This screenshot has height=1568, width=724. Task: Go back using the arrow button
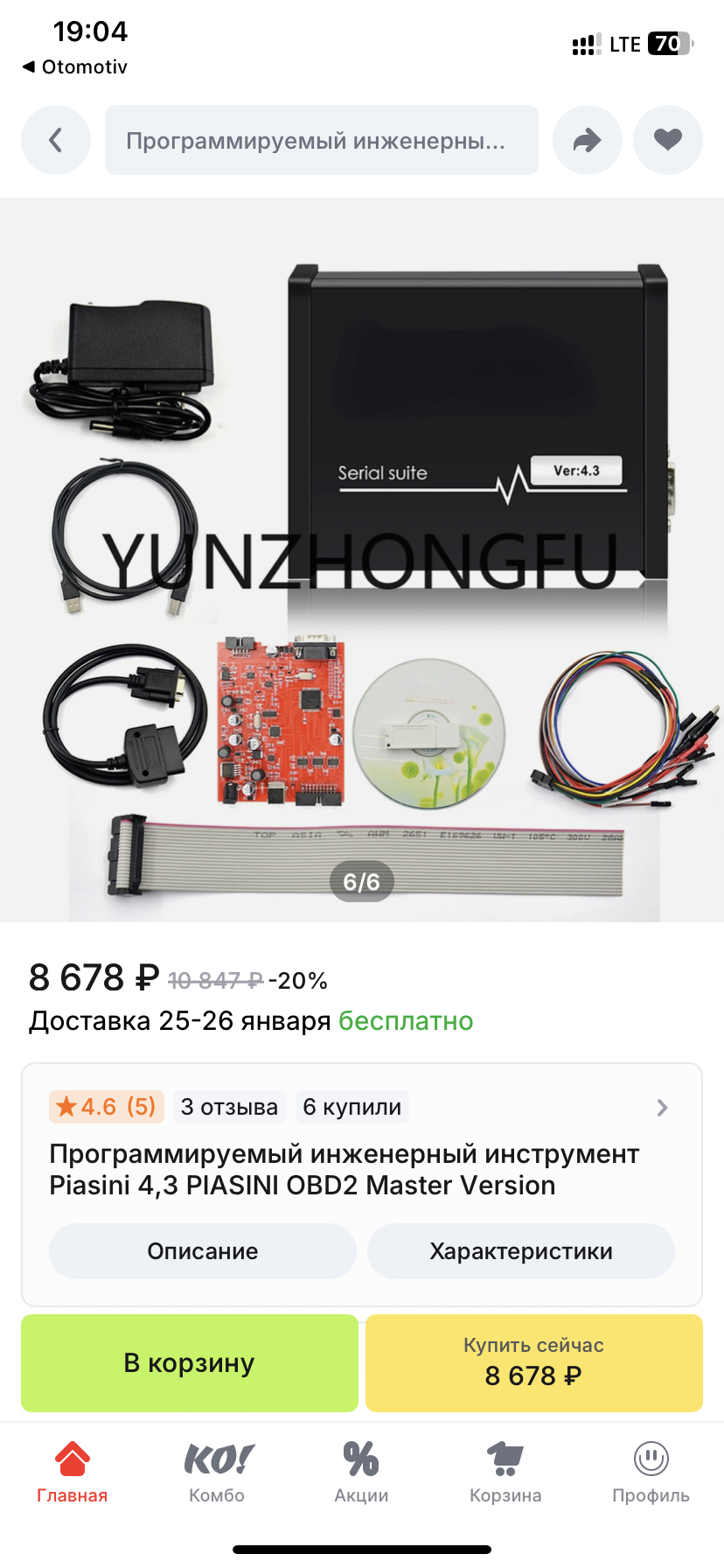[56, 140]
